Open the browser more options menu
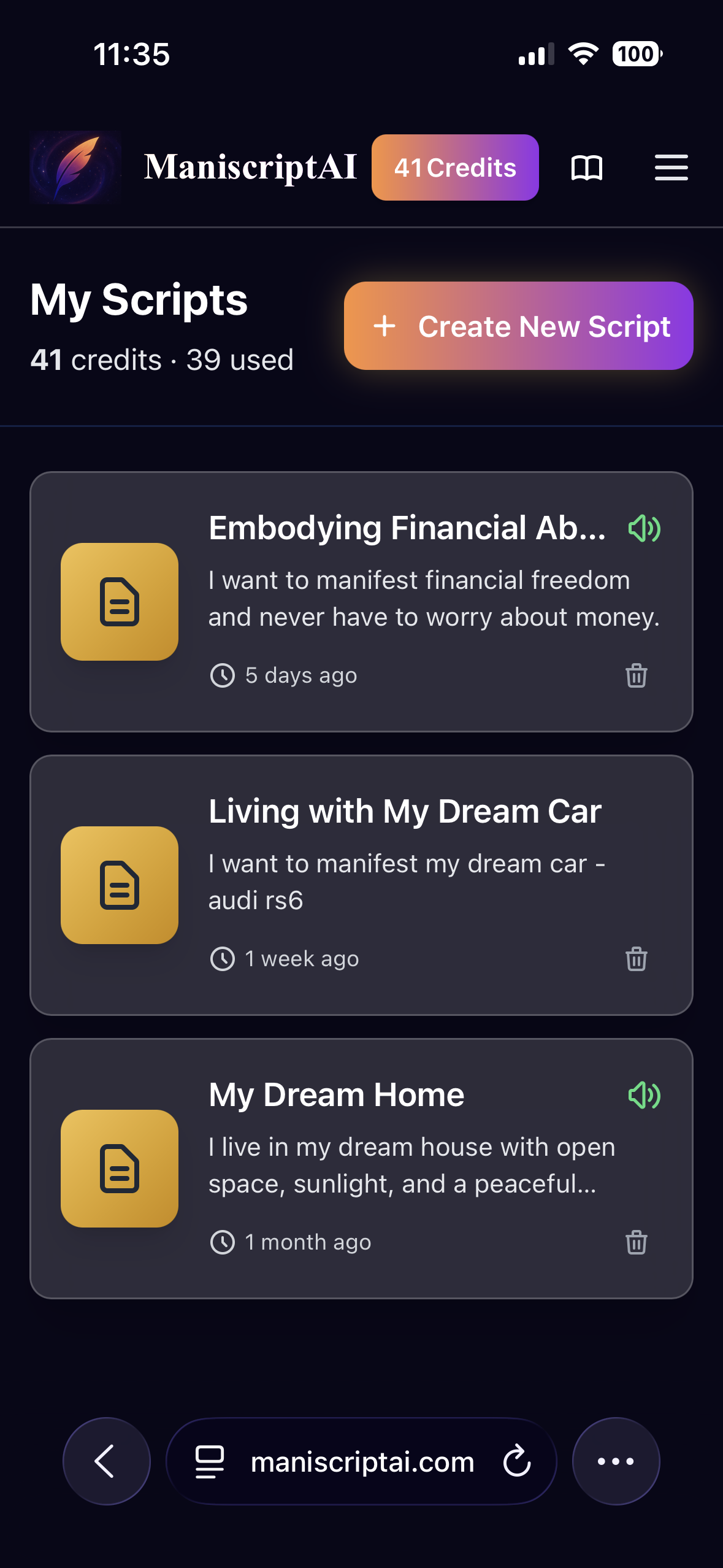723x1568 pixels. pyautogui.click(x=616, y=1461)
